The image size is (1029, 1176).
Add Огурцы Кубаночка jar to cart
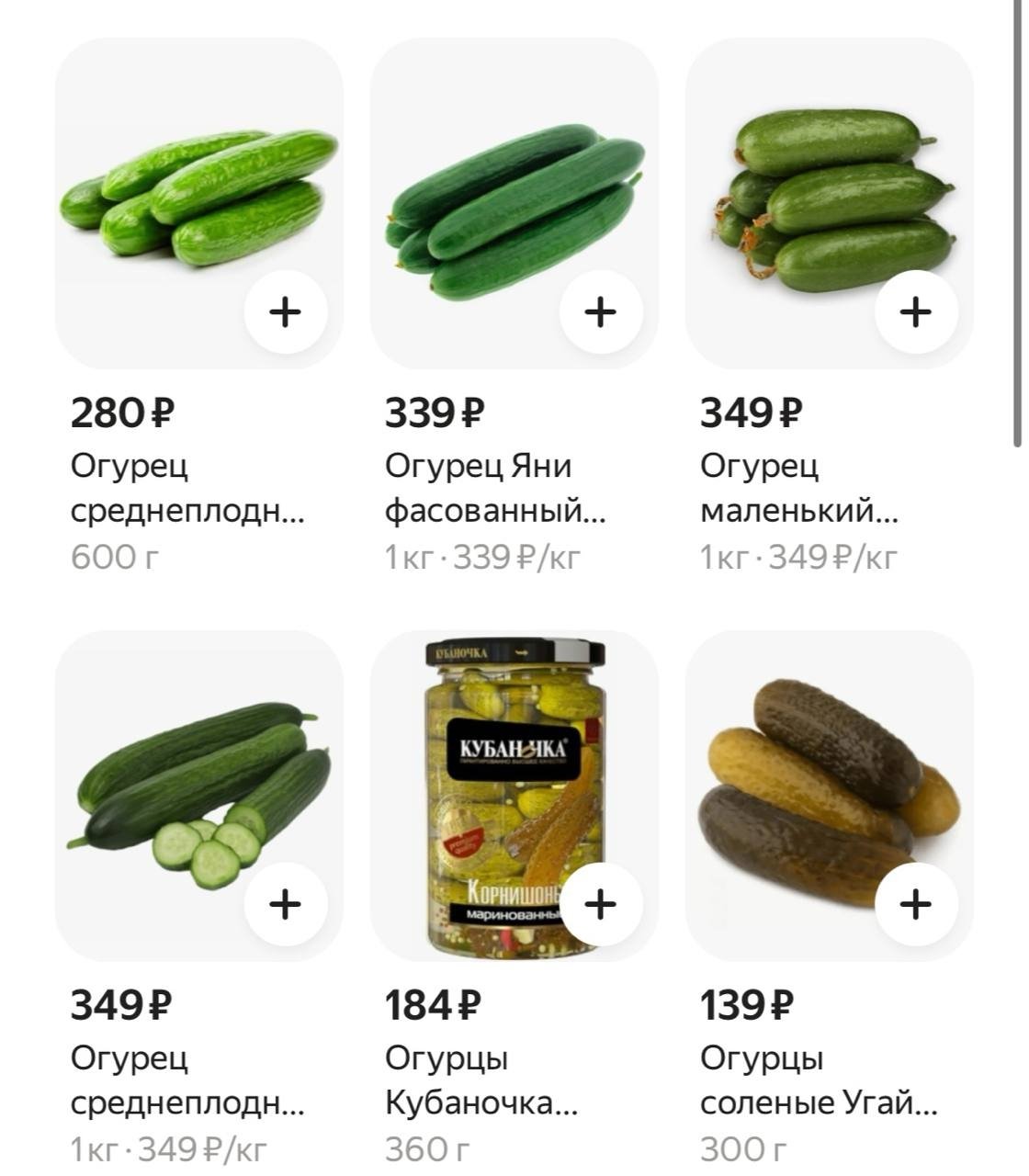point(600,905)
